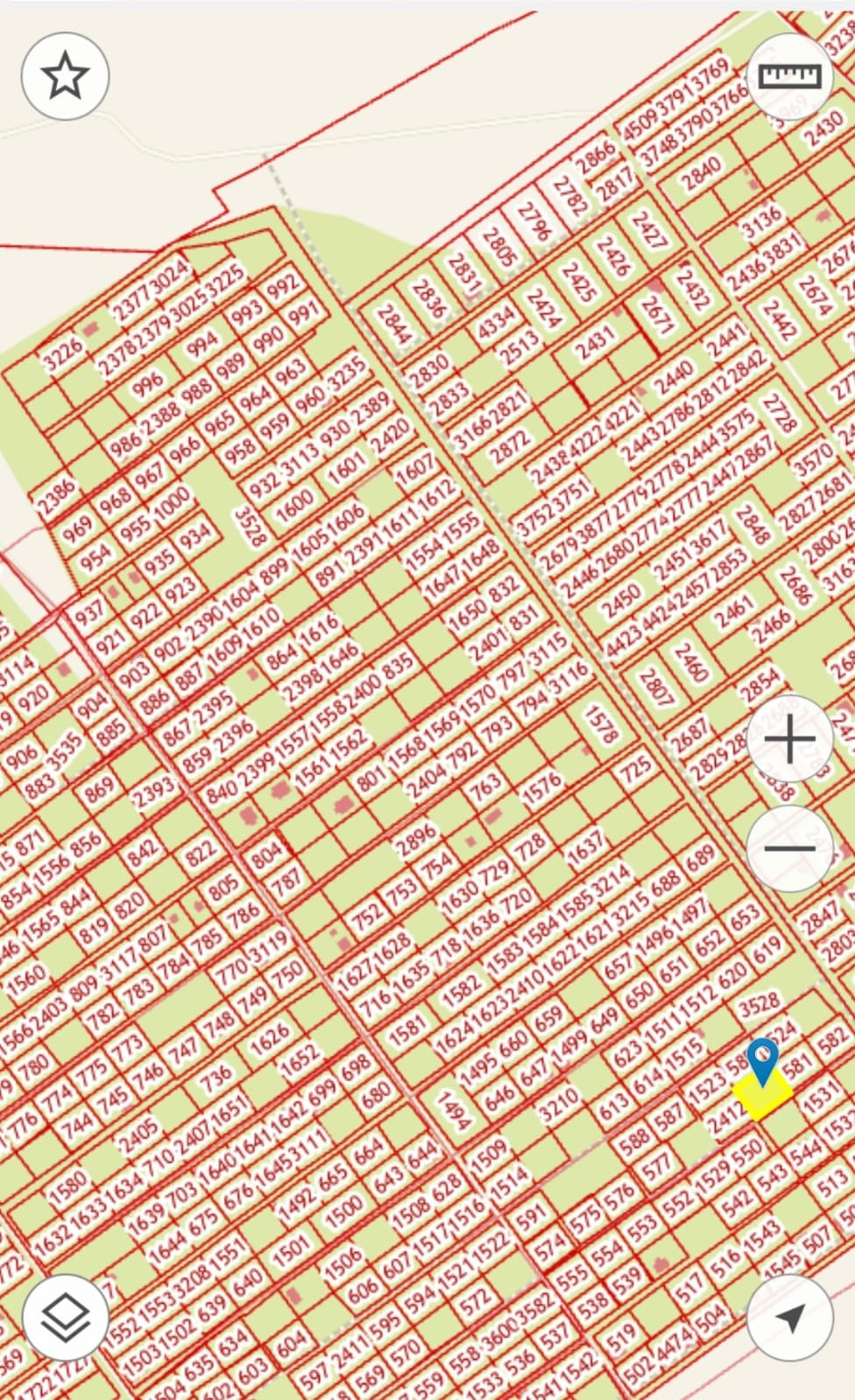This screenshot has width=855, height=1400.
Task: Zoom out with the minus button
Action: [x=790, y=848]
